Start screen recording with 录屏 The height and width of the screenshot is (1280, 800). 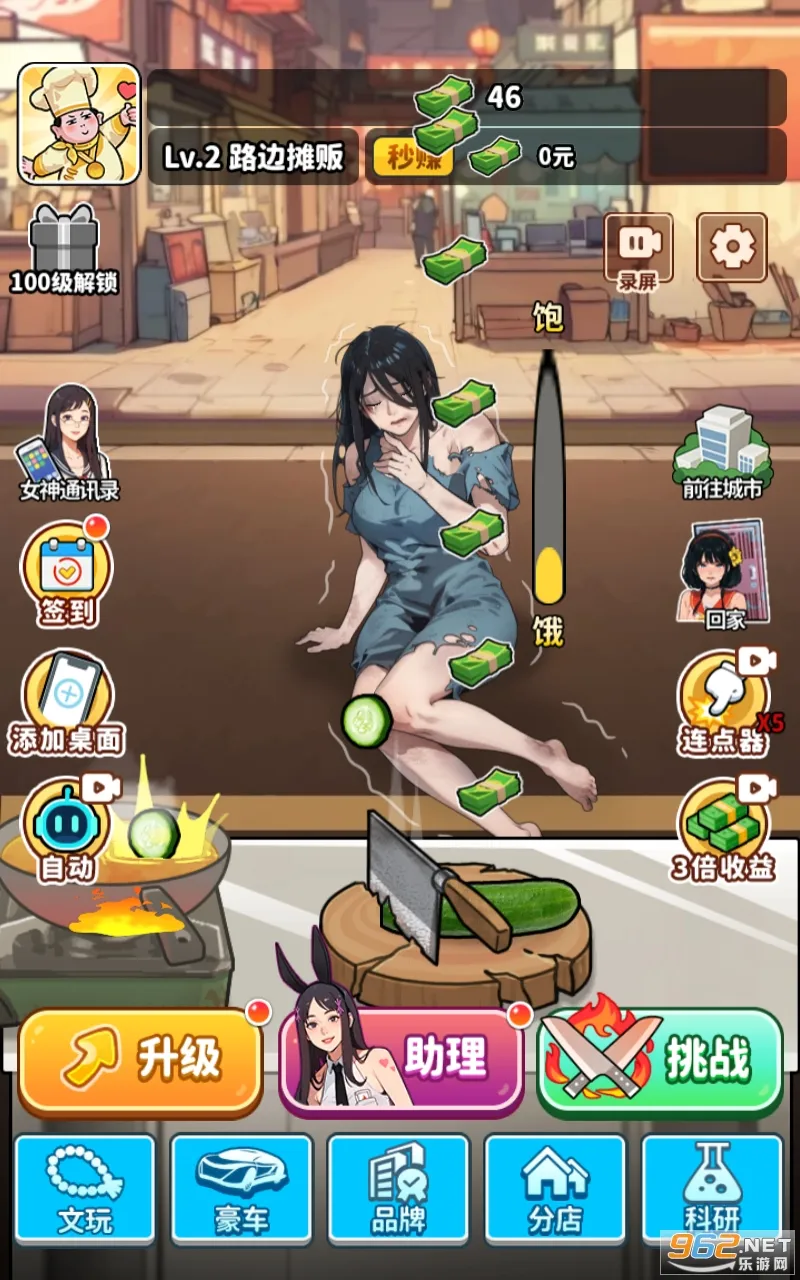coord(637,250)
